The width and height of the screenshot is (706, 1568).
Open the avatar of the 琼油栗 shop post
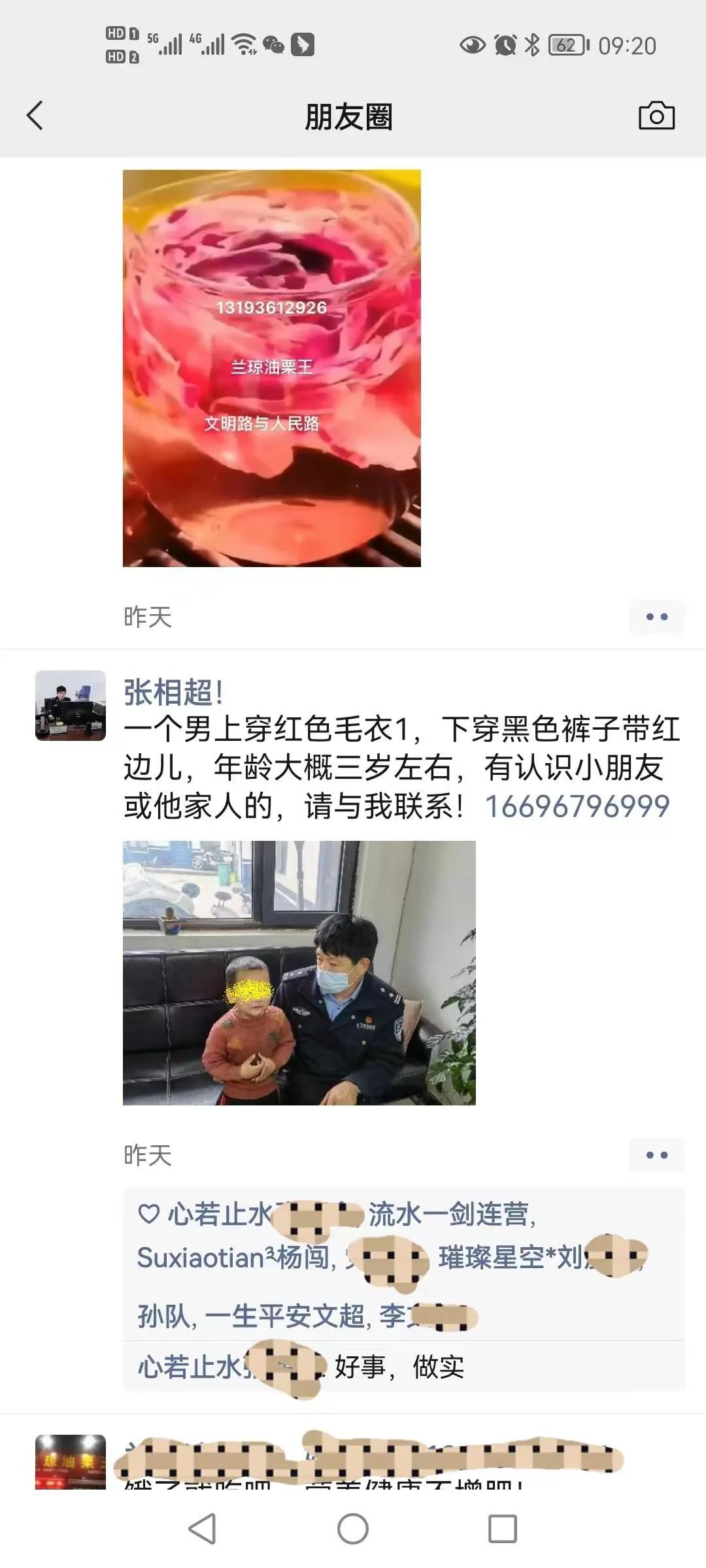click(x=71, y=1462)
